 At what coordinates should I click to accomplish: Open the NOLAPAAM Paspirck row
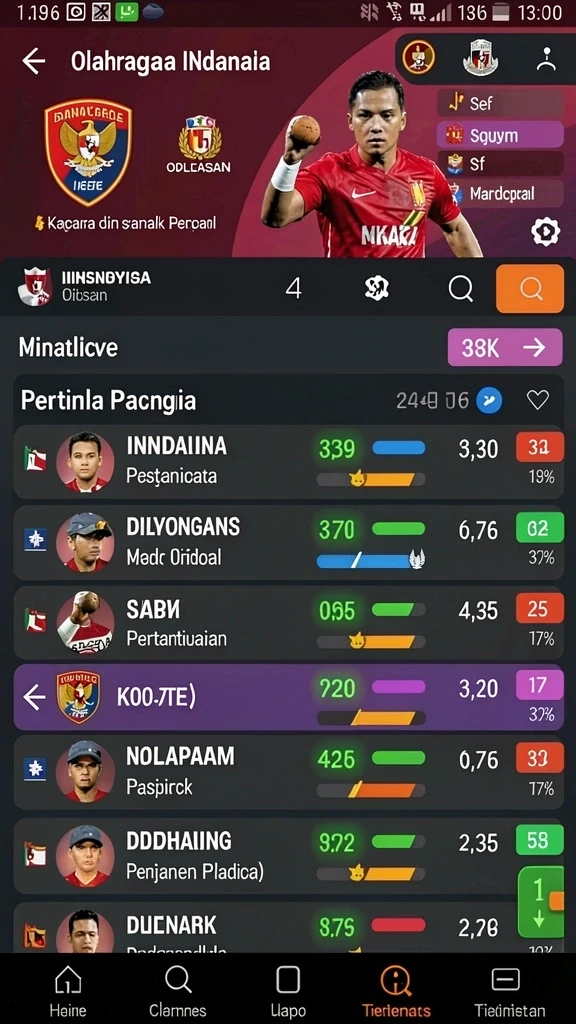(288, 772)
